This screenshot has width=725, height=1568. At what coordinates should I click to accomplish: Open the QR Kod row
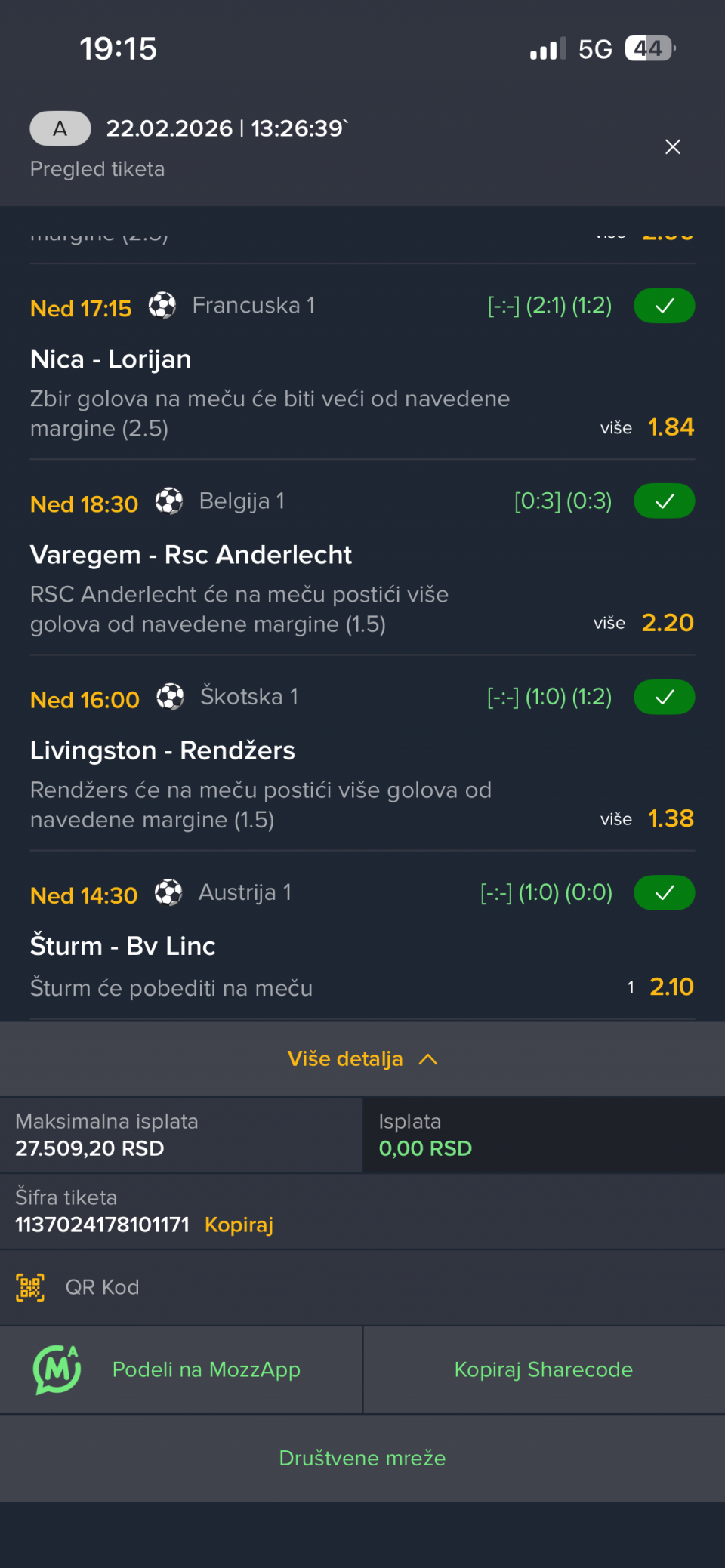click(x=102, y=1287)
